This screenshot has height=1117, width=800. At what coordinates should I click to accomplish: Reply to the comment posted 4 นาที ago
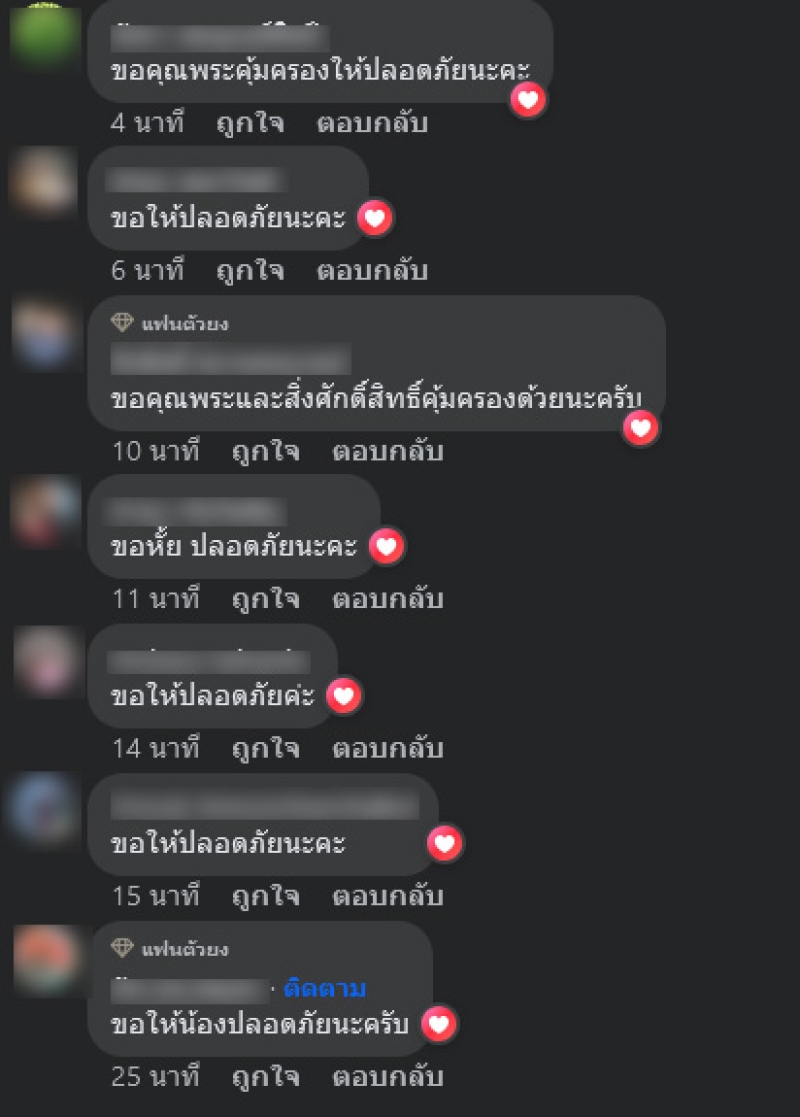tap(372, 124)
